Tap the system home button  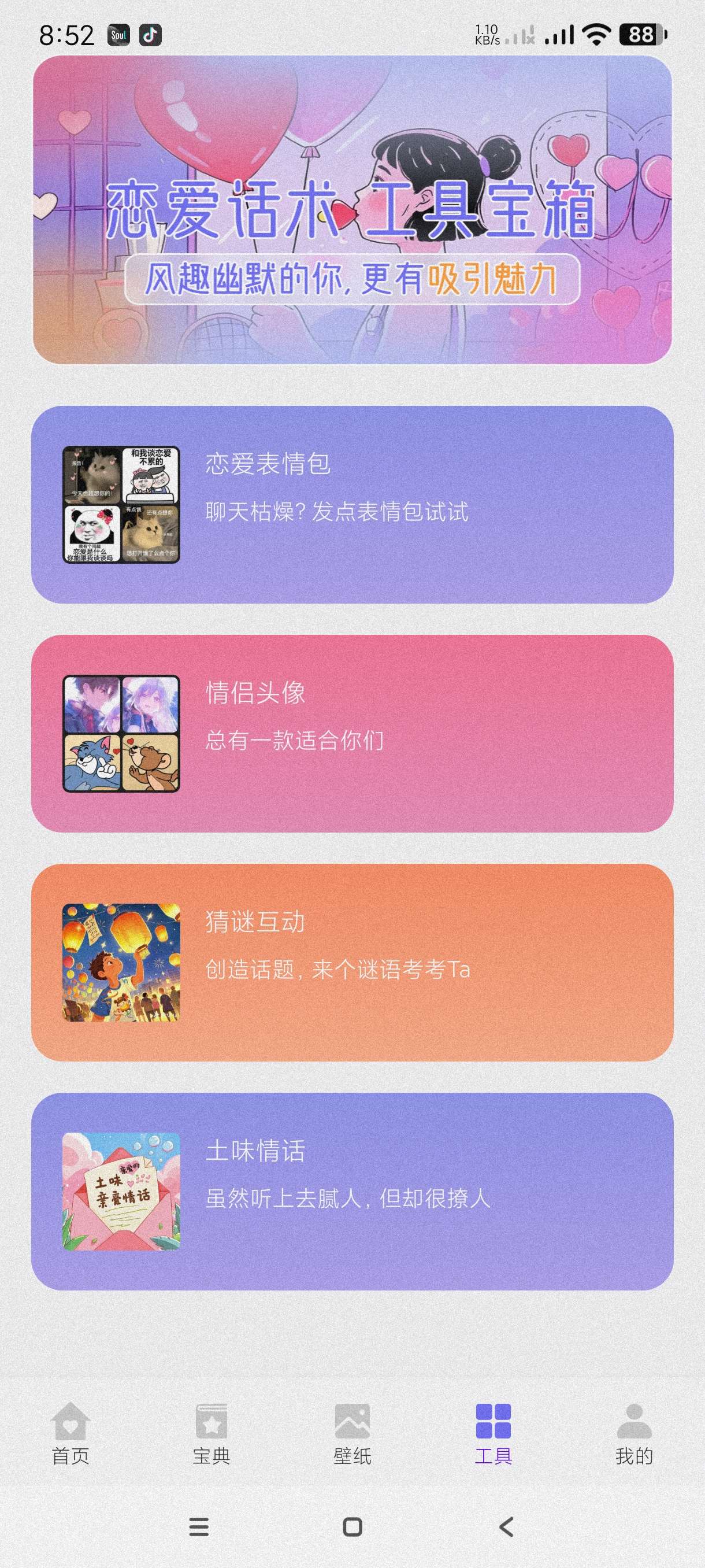(353, 1526)
